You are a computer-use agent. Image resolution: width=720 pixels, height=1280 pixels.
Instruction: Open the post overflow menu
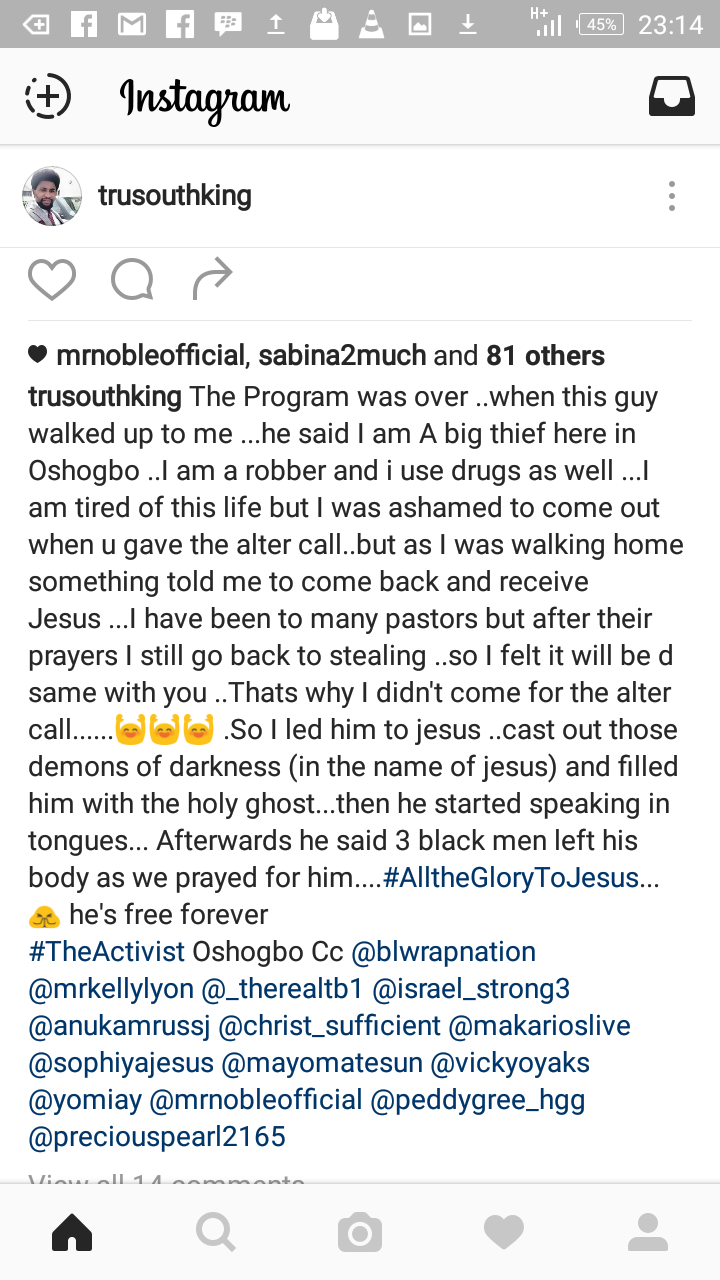[x=672, y=196]
